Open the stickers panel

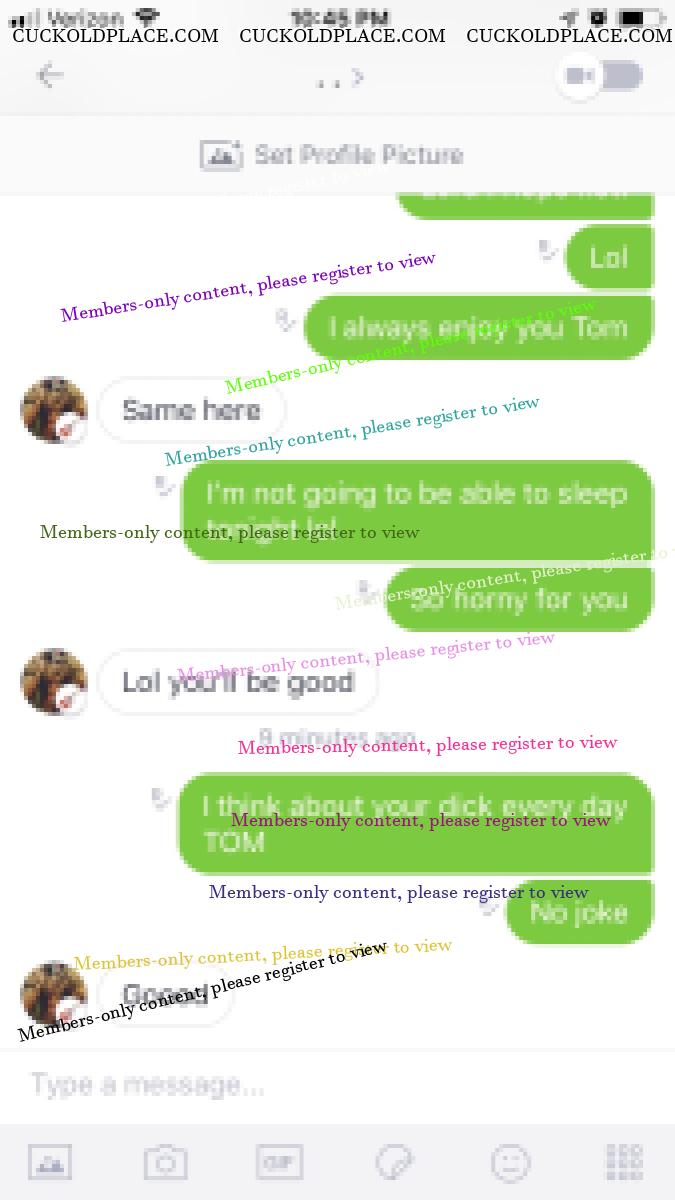[x=395, y=1162]
